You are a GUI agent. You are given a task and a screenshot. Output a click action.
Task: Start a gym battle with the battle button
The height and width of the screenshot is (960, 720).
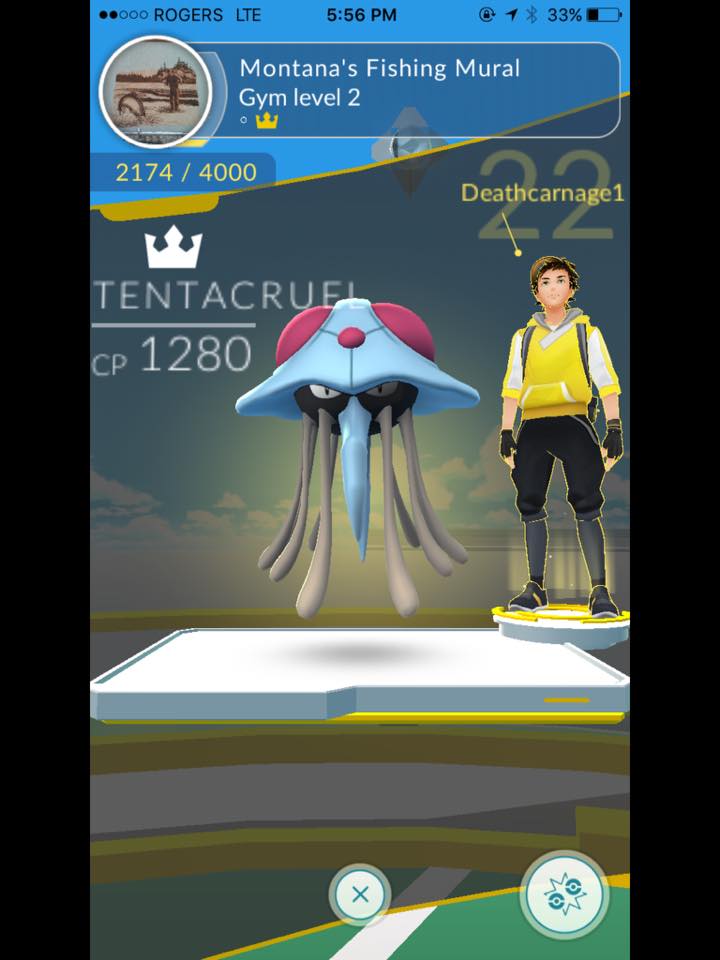tap(565, 895)
